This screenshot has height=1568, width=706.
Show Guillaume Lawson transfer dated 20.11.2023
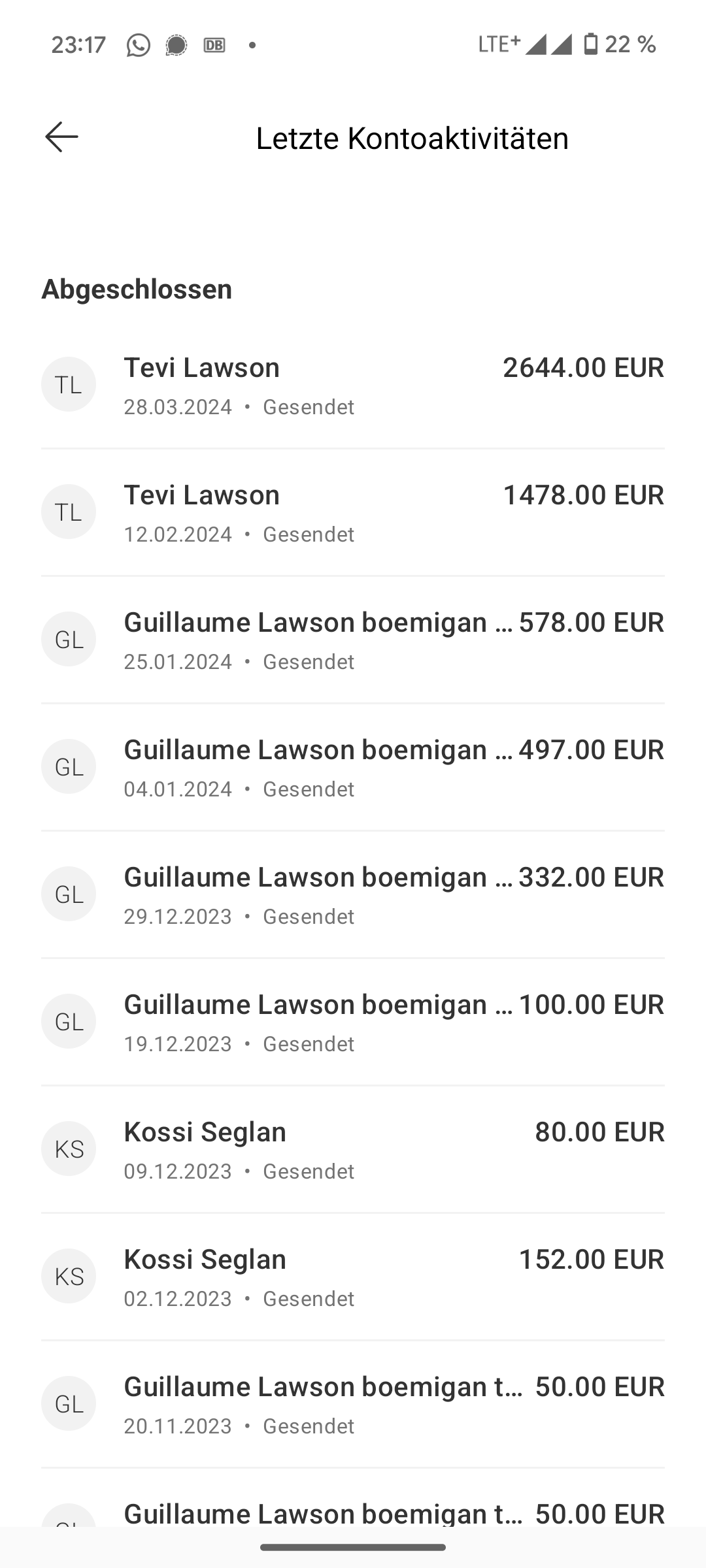353,1405
